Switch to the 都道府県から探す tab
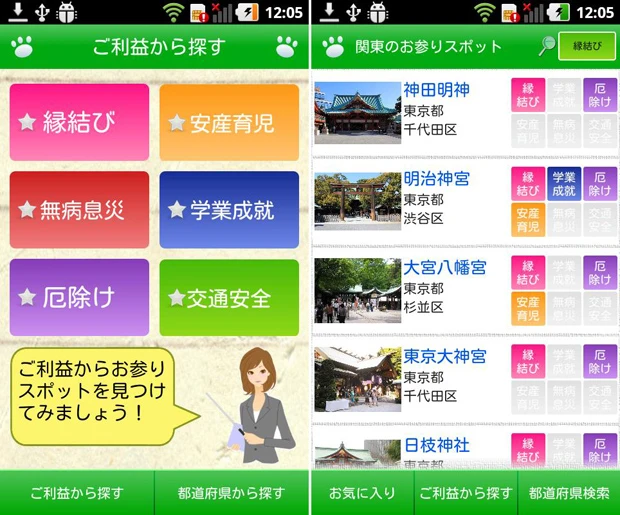The width and height of the screenshot is (620, 515). [x=231, y=492]
